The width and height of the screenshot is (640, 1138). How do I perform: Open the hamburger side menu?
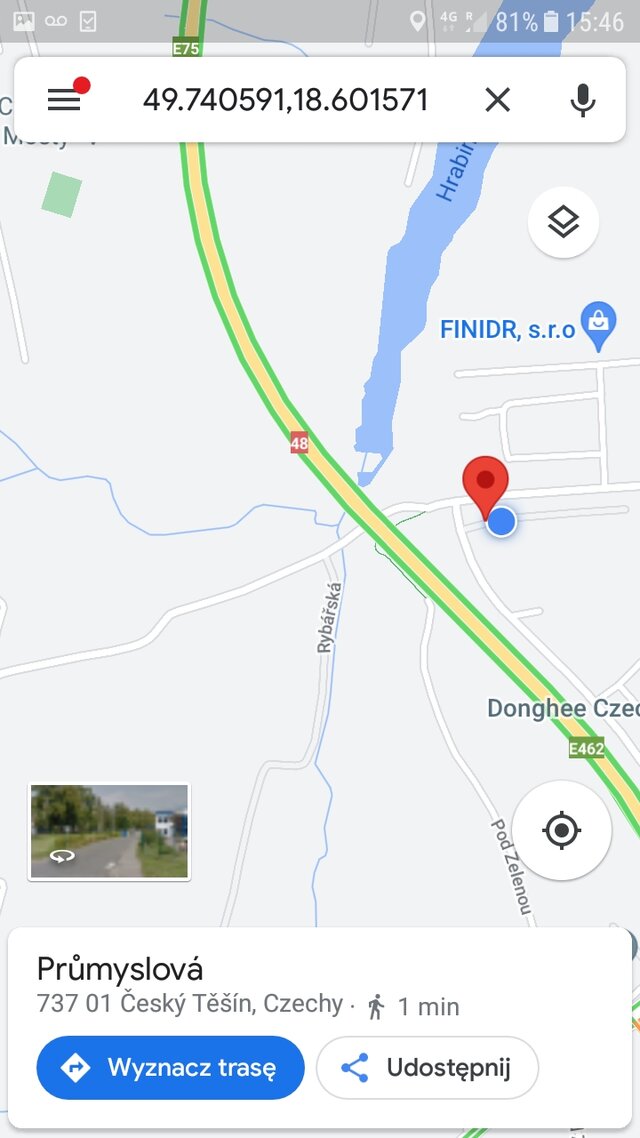pyautogui.click(x=64, y=99)
